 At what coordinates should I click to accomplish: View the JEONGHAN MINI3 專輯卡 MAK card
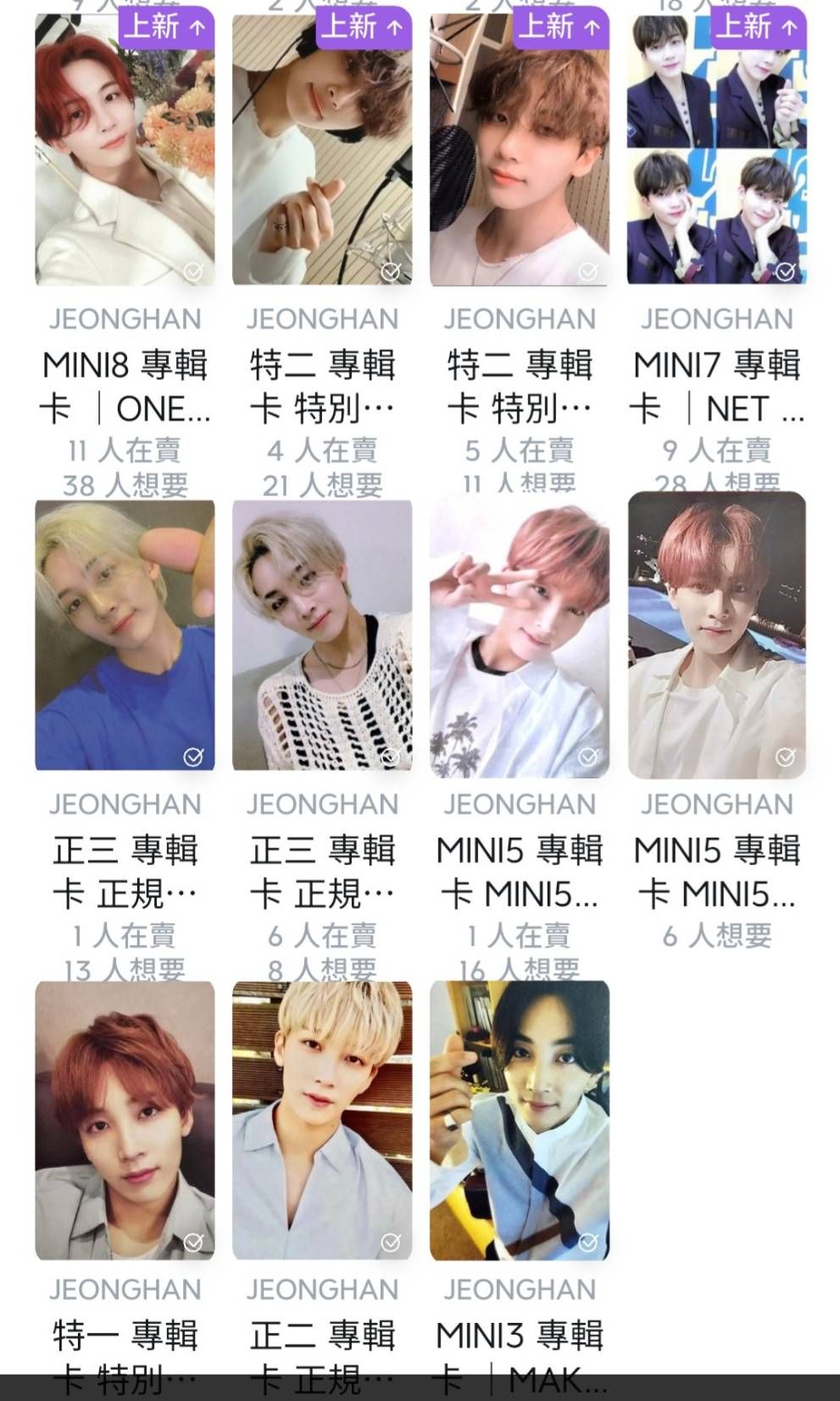pyautogui.click(x=520, y=1120)
